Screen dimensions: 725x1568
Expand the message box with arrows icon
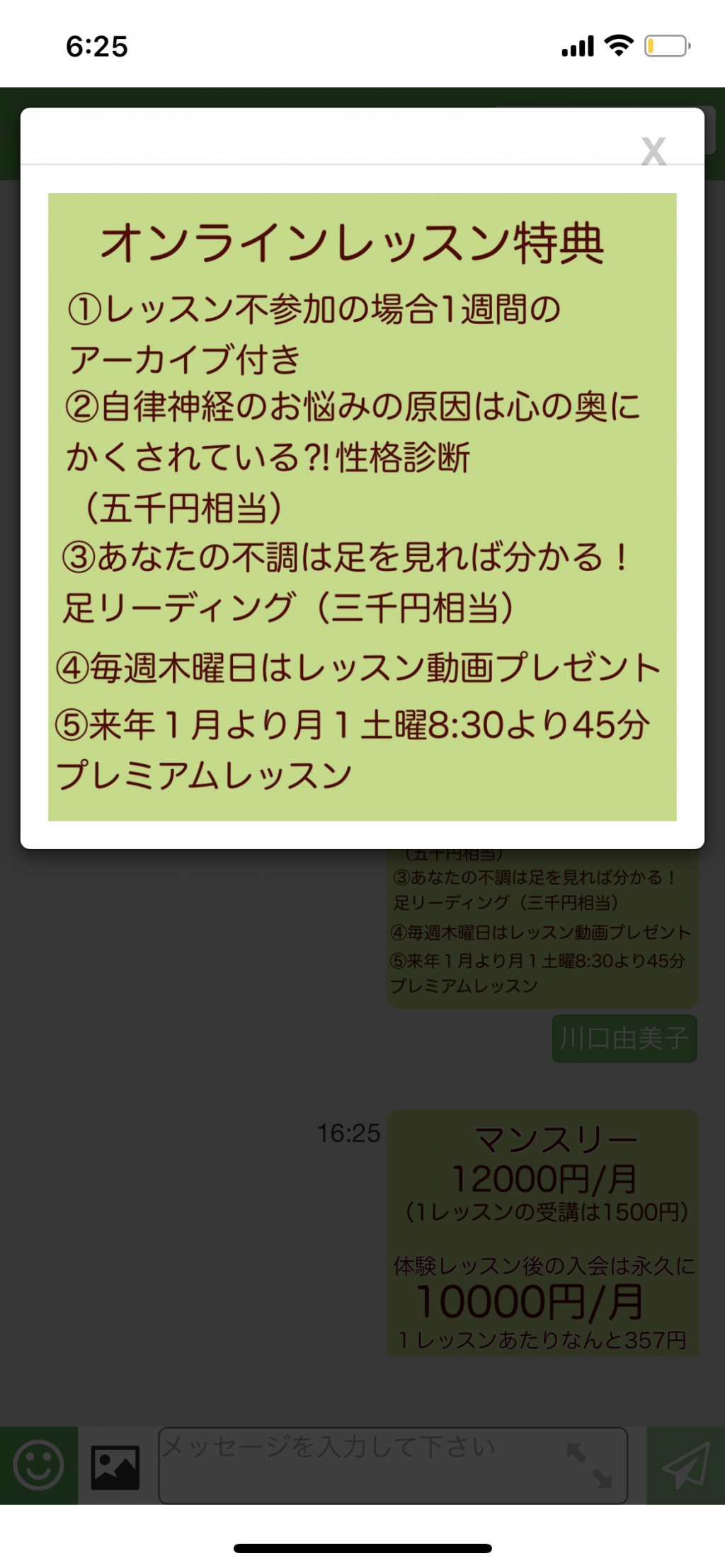point(589,1465)
